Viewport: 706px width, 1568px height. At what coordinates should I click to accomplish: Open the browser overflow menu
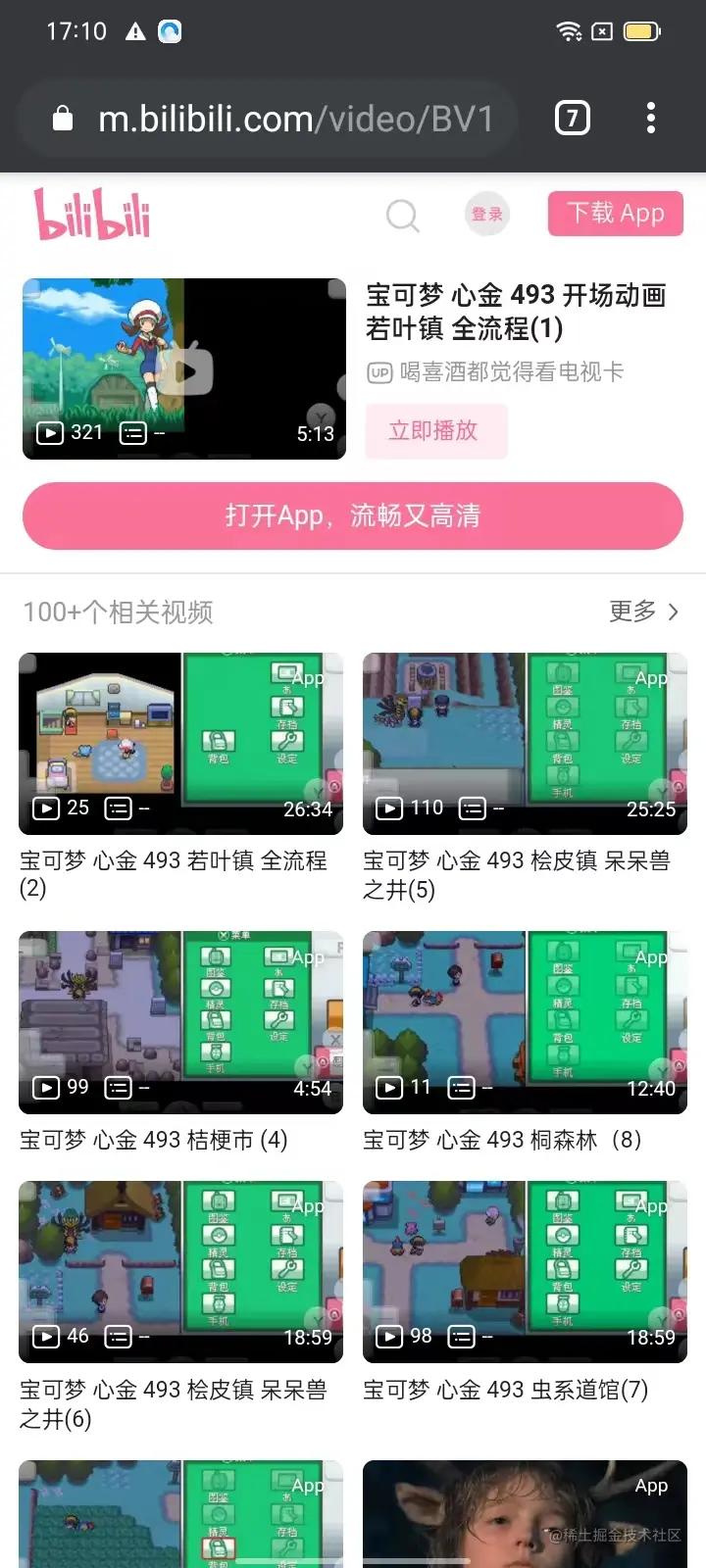[x=651, y=119]
